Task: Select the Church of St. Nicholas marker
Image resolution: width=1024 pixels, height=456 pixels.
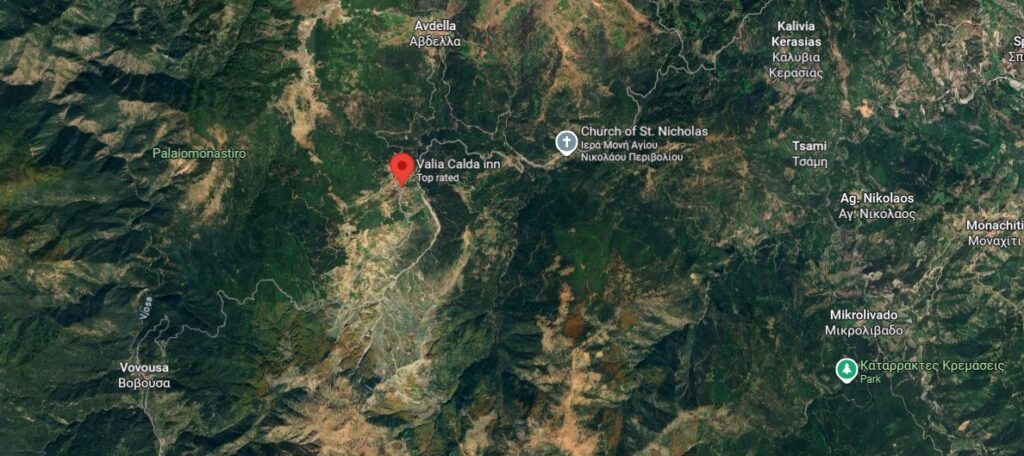Action: pos(566,142)
